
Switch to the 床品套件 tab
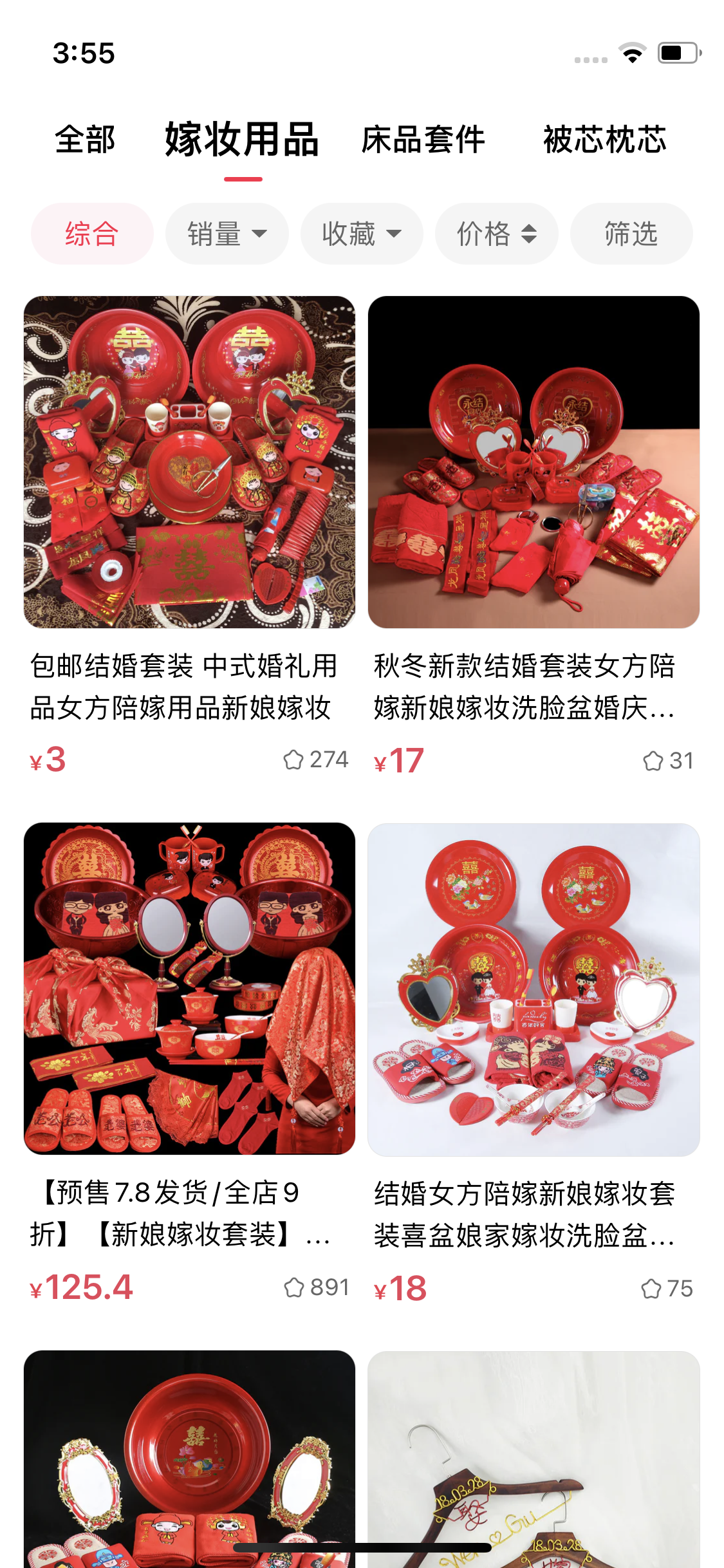point(423,140)
